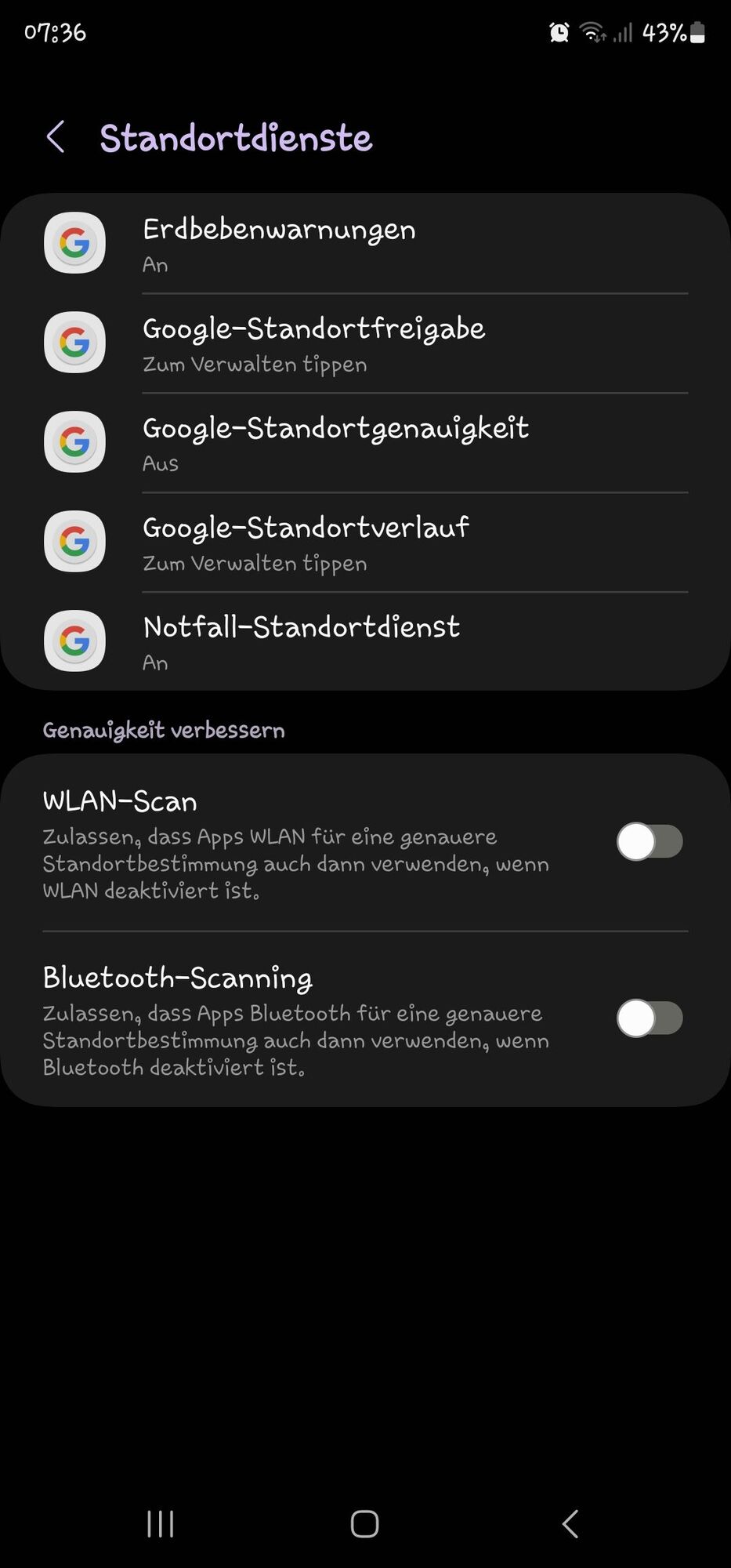Open Erdbebenwarnungen settings
This screenshot has height=1568, width=731.
point(365,244)
